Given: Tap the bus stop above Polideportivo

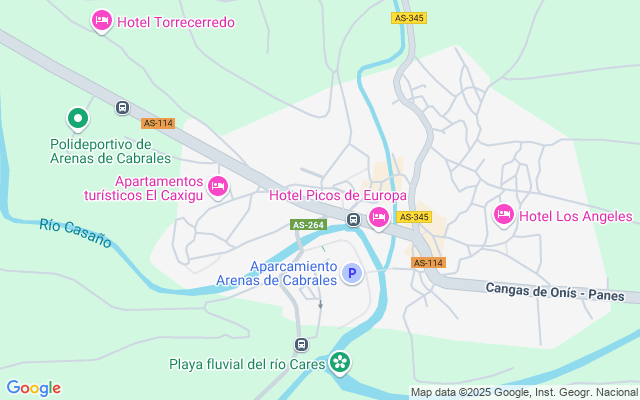Looking at the screenshot, I should pos(122,107).
